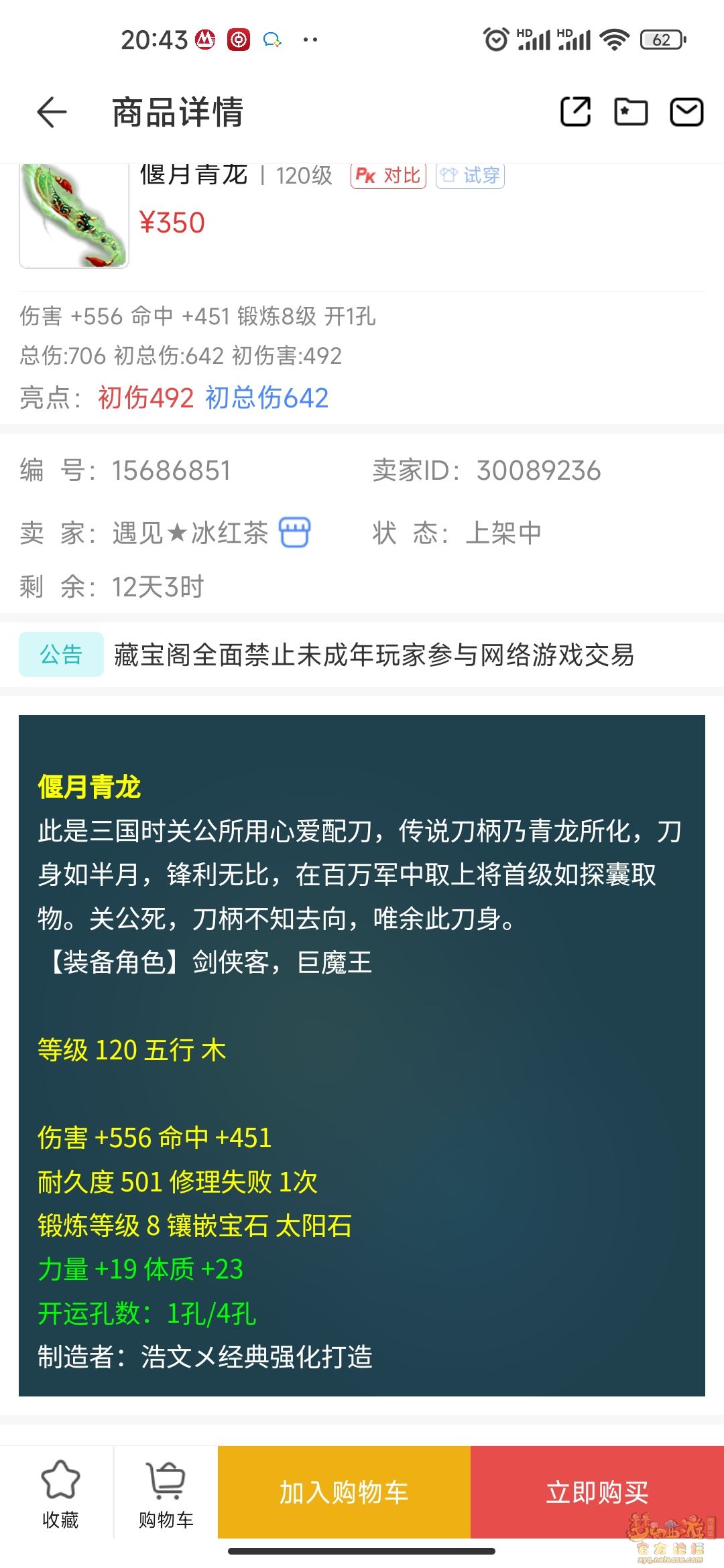724x1568 pixels.
Task: Open the messages envelope icon
Action: pos(686,111)
